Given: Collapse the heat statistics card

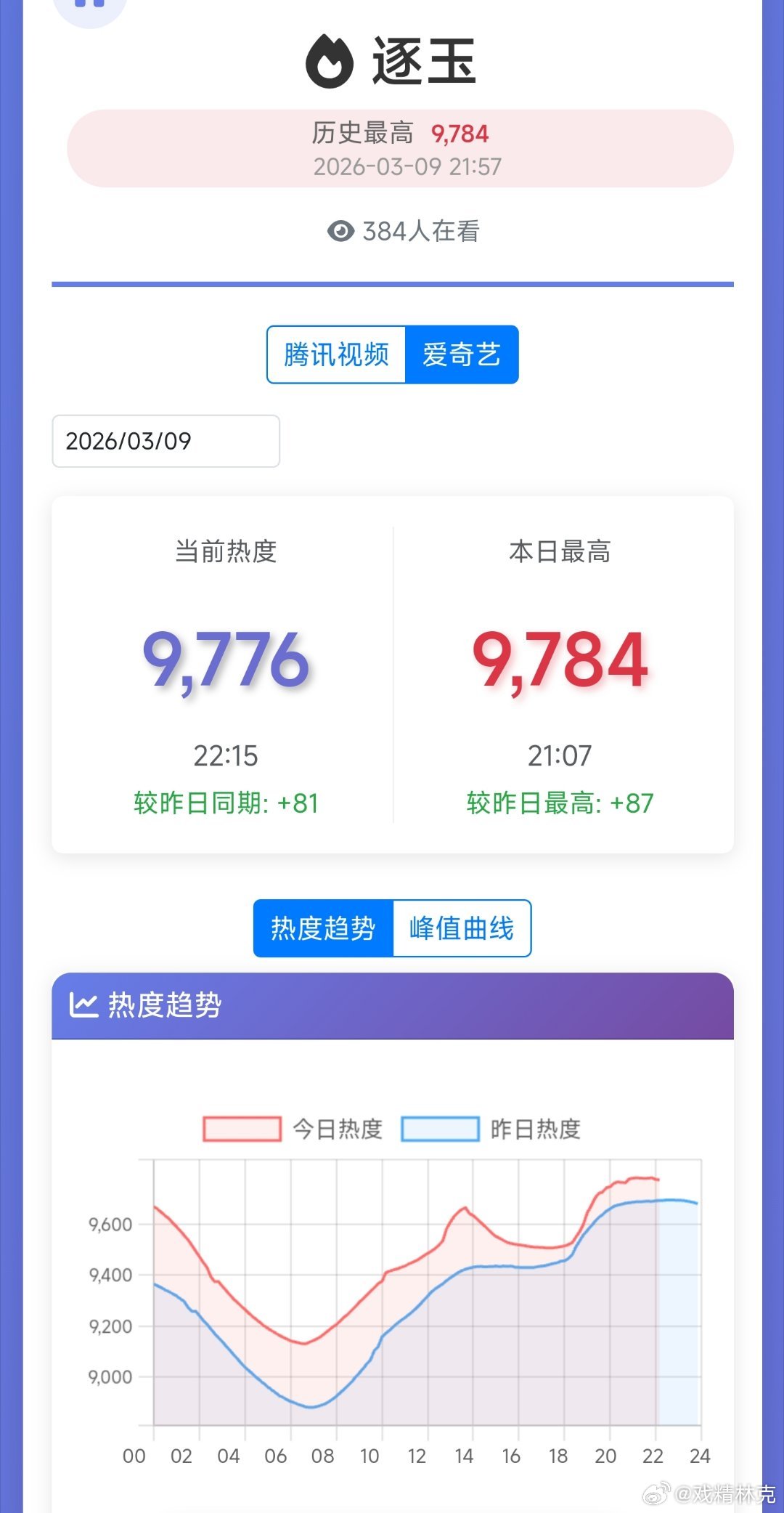Looking at the screenshot, I should click(x=392, y=676).
